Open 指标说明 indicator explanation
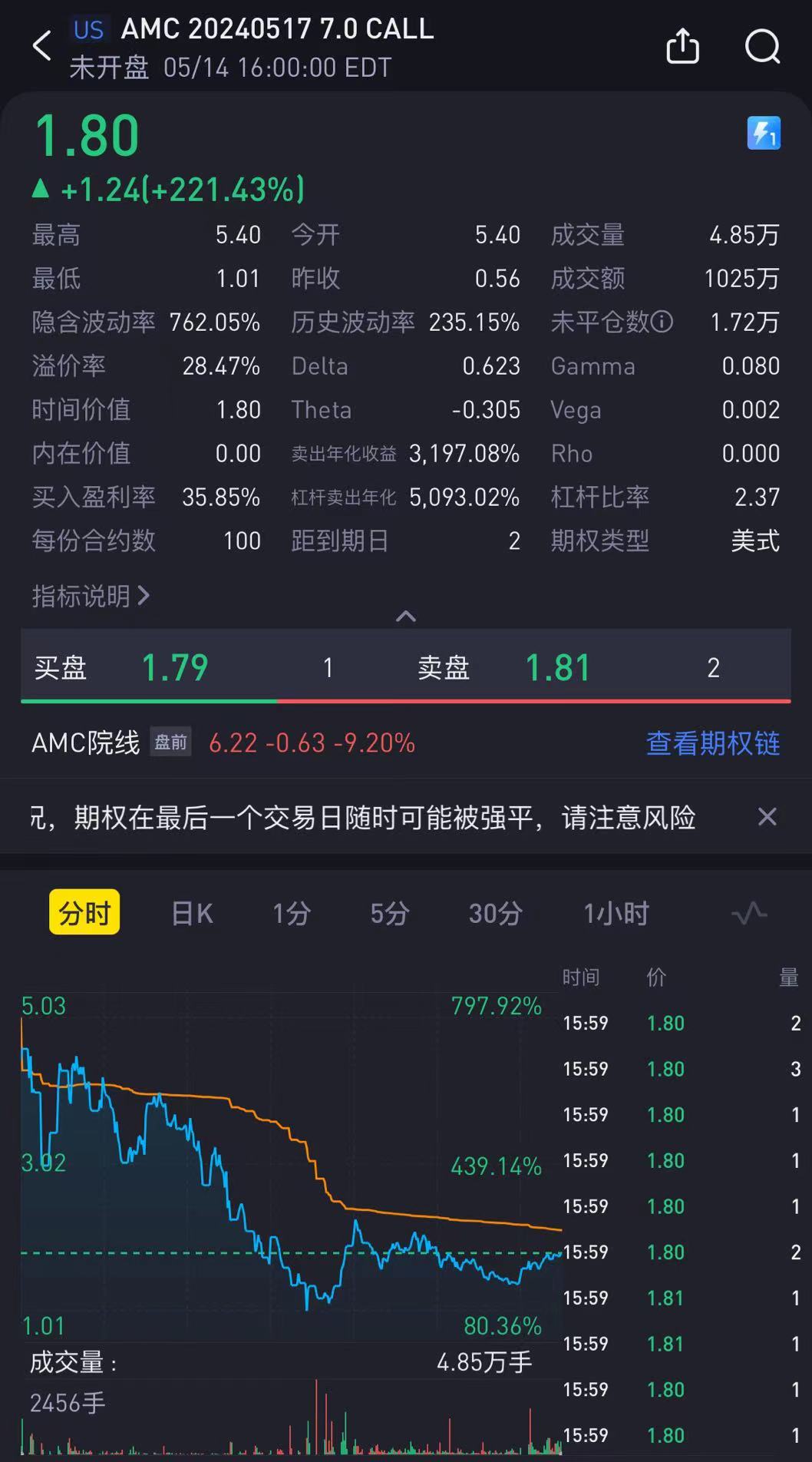812x1462 pixels. pos(91,596)
